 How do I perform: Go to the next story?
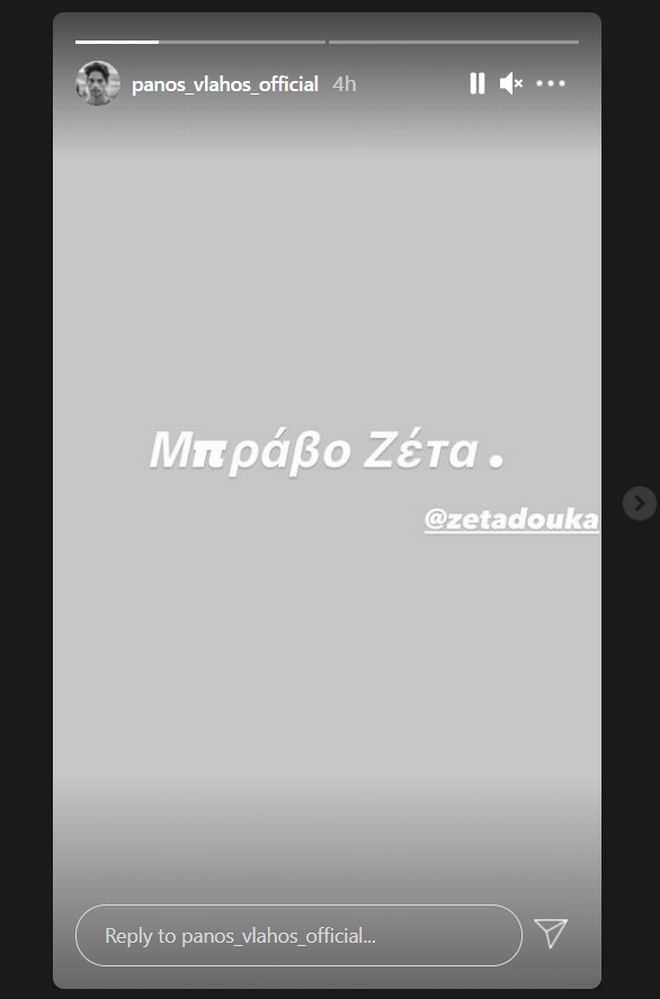639,503
